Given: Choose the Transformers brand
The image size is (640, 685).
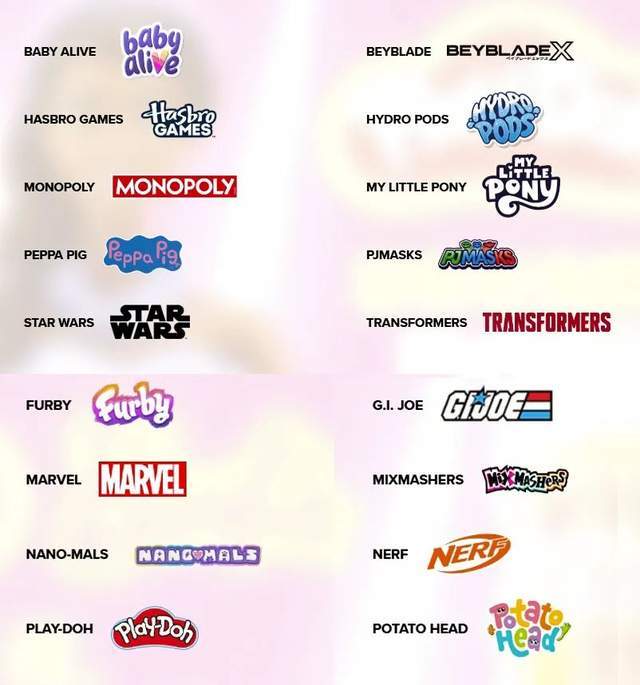Looking at the screenshot, I should tap(416, 323).
